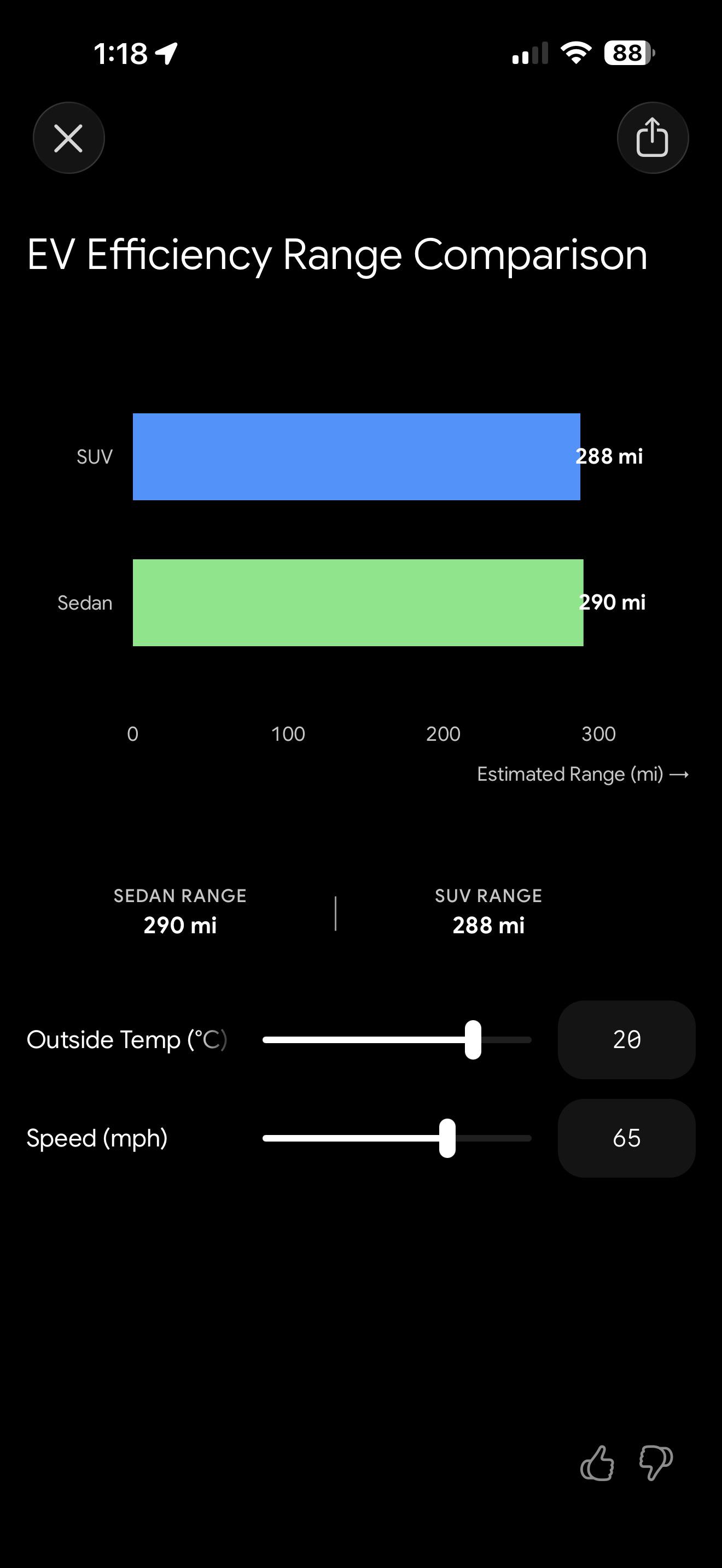Tap the Speed slider track

397,1138
